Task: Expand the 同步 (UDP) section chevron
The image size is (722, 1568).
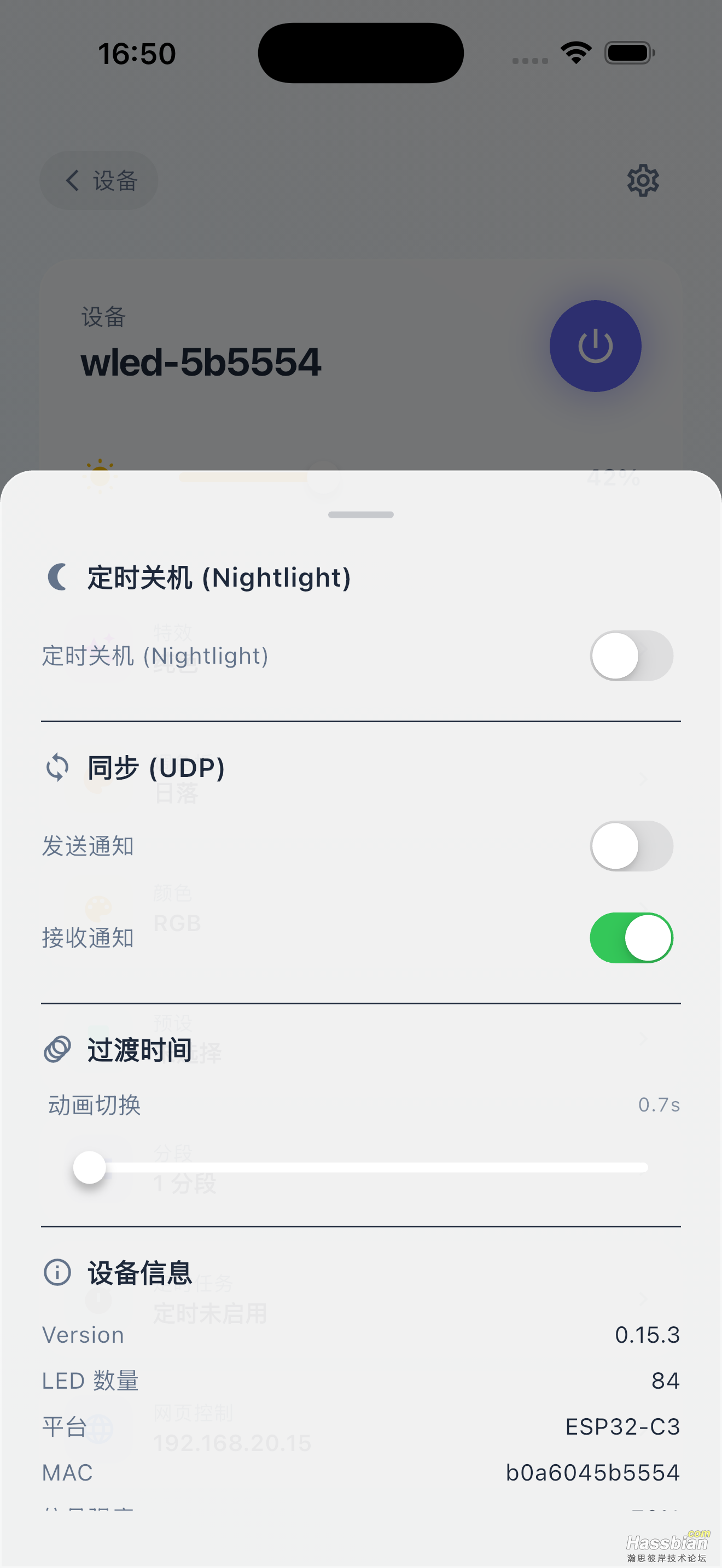Action: [644, 780]
